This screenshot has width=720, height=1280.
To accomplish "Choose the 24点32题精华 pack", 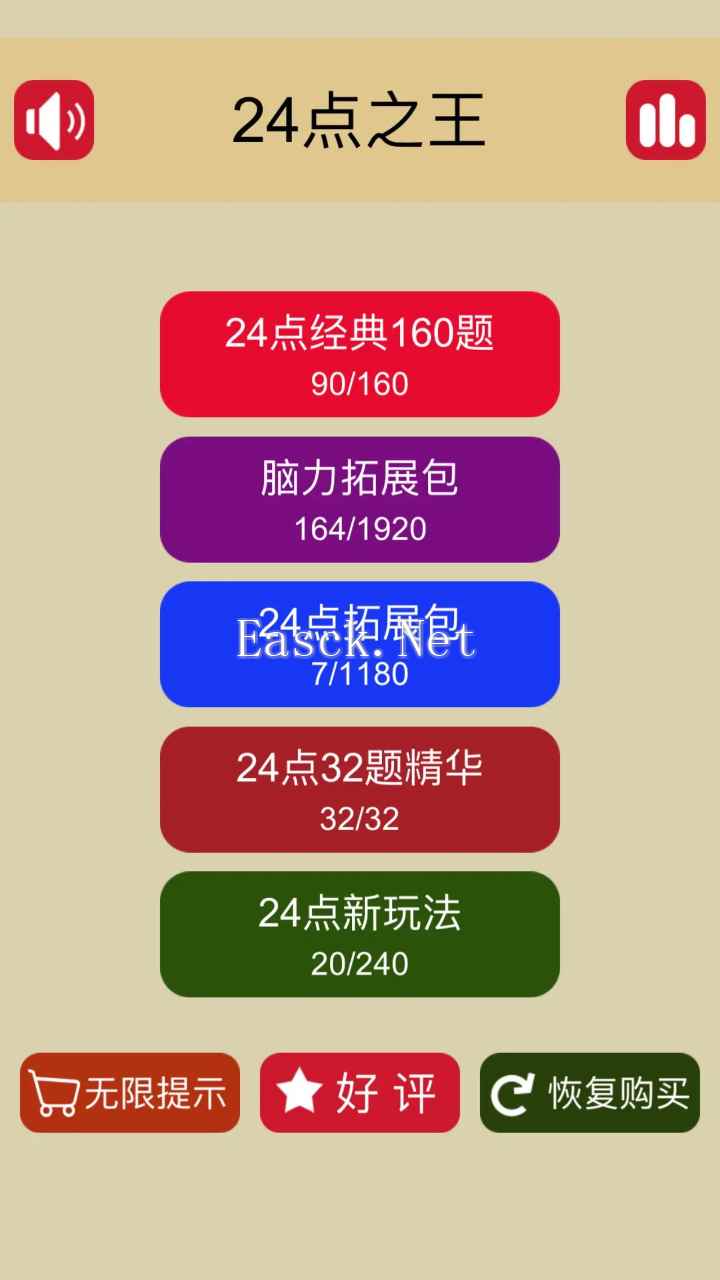I will [x=360, y=789].
